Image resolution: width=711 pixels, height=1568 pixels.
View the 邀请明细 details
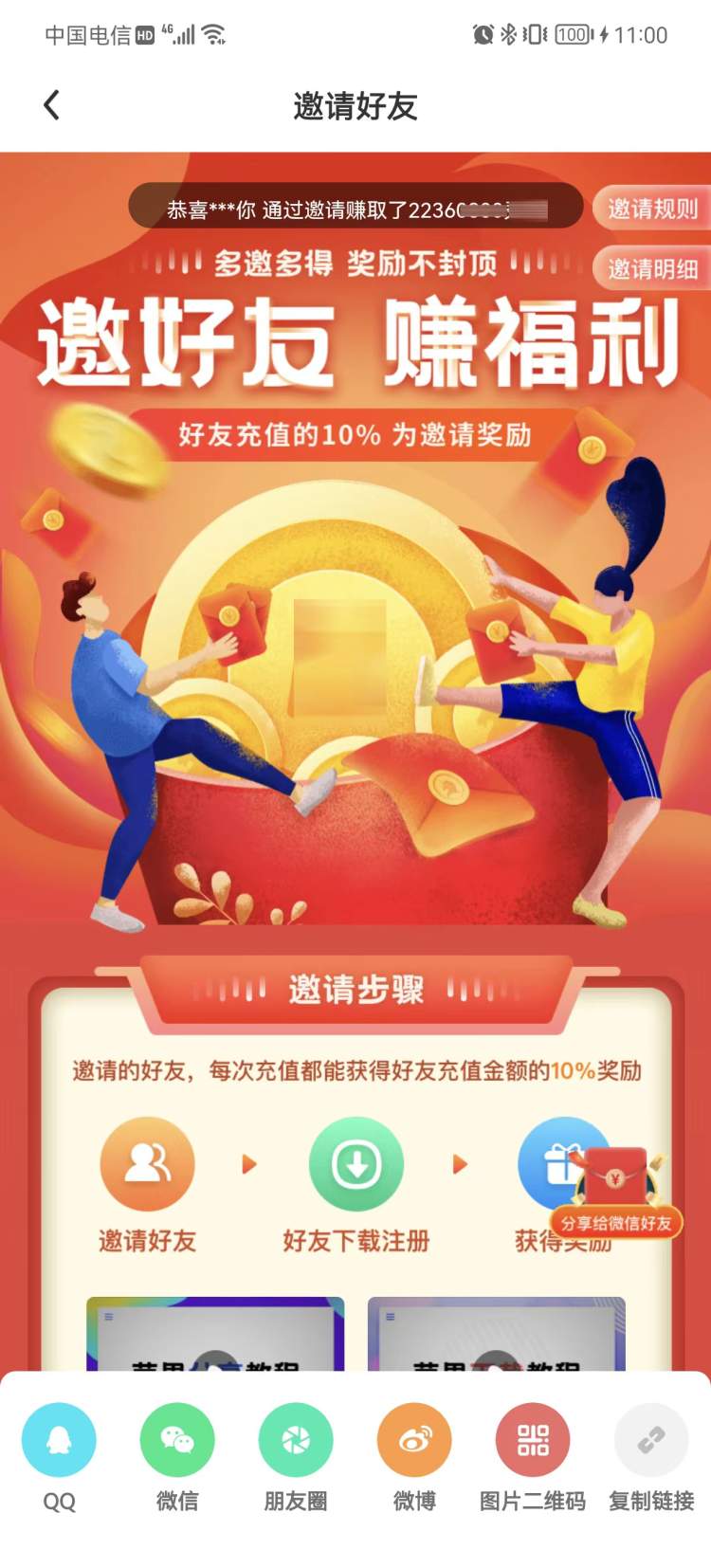[x=652, y=269]
